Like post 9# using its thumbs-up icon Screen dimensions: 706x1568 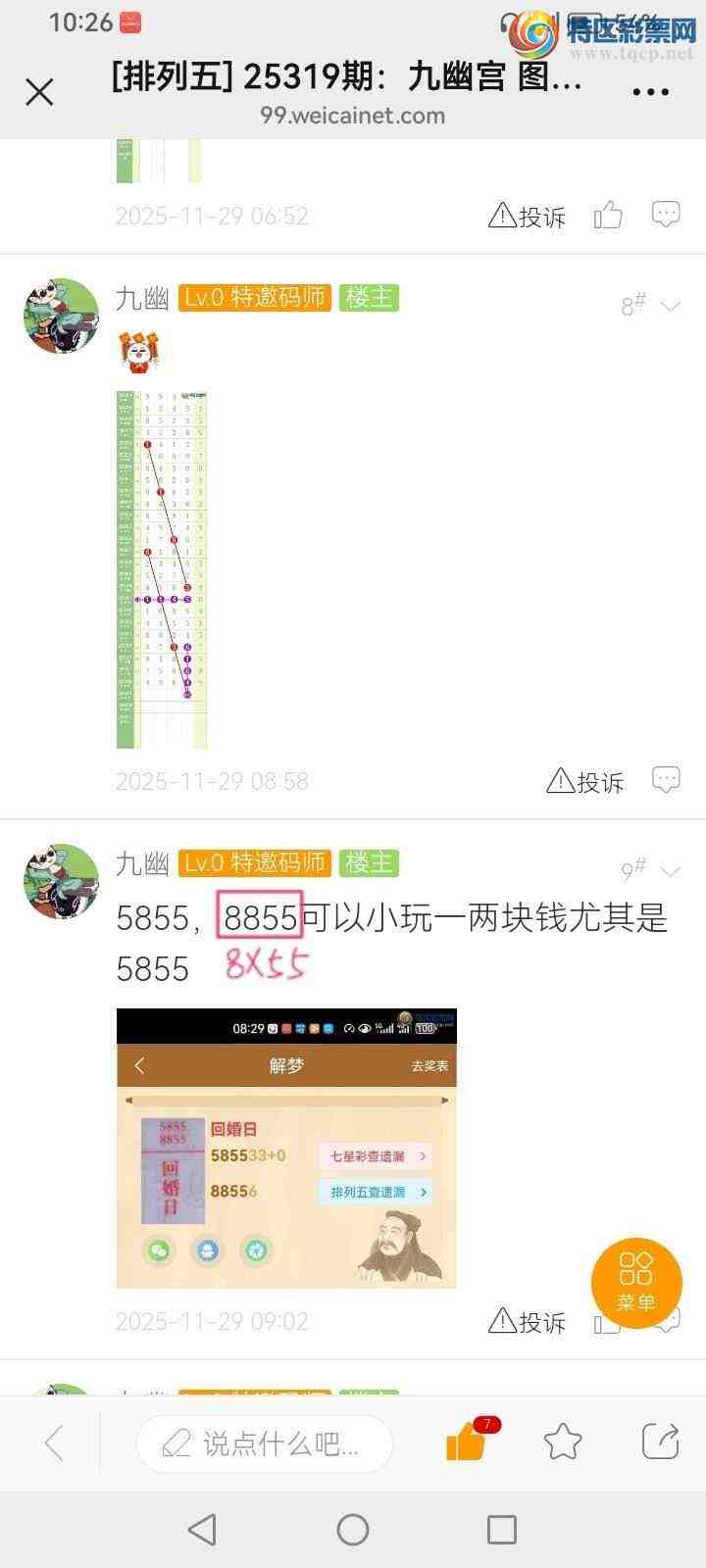click(608, 1323)
